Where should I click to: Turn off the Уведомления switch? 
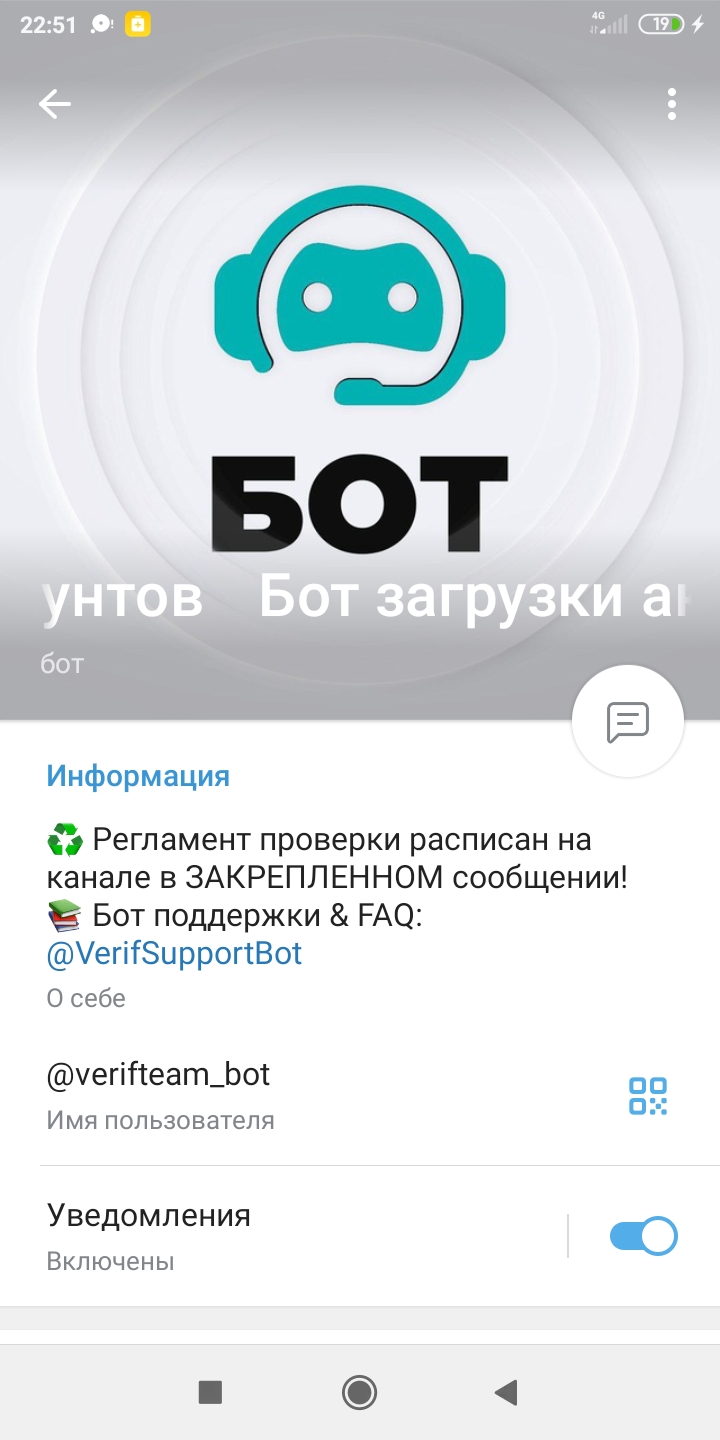pyautogui.click(x=643, y=1236)
